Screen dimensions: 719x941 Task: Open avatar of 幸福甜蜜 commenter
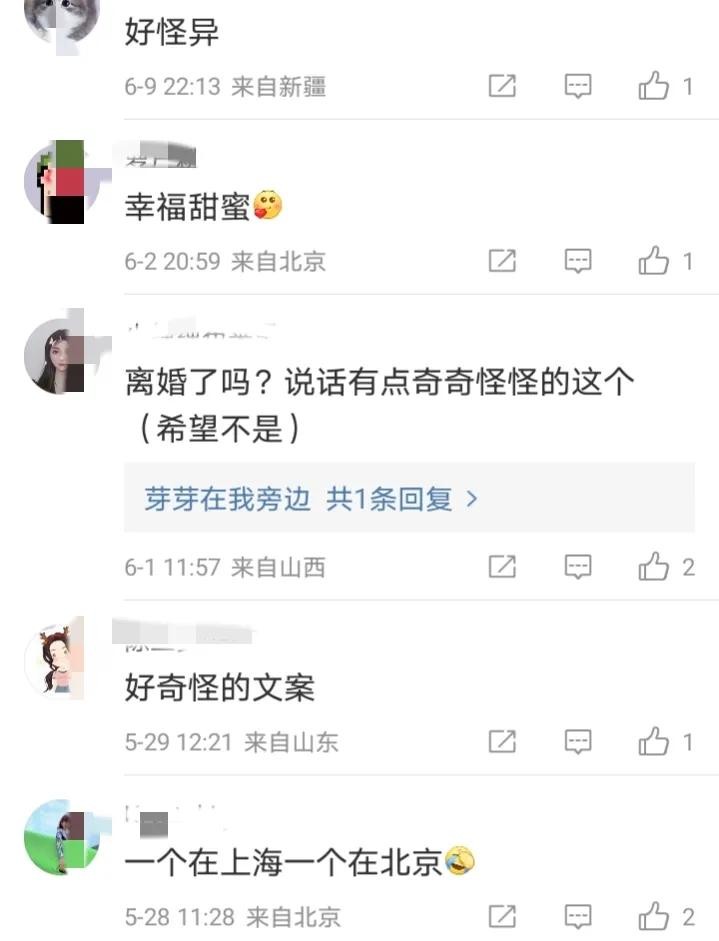point(62,182)
